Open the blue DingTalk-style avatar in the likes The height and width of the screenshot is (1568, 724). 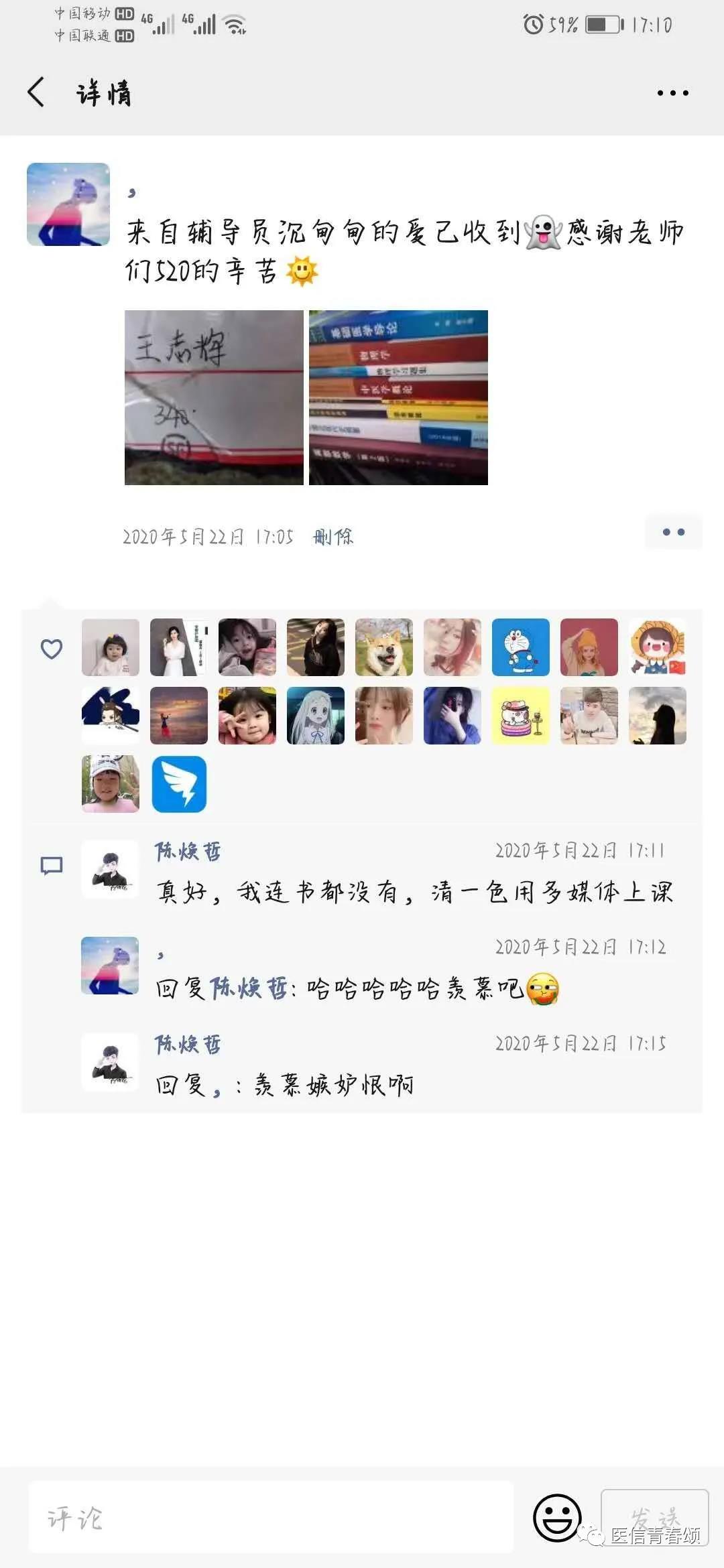179,784
